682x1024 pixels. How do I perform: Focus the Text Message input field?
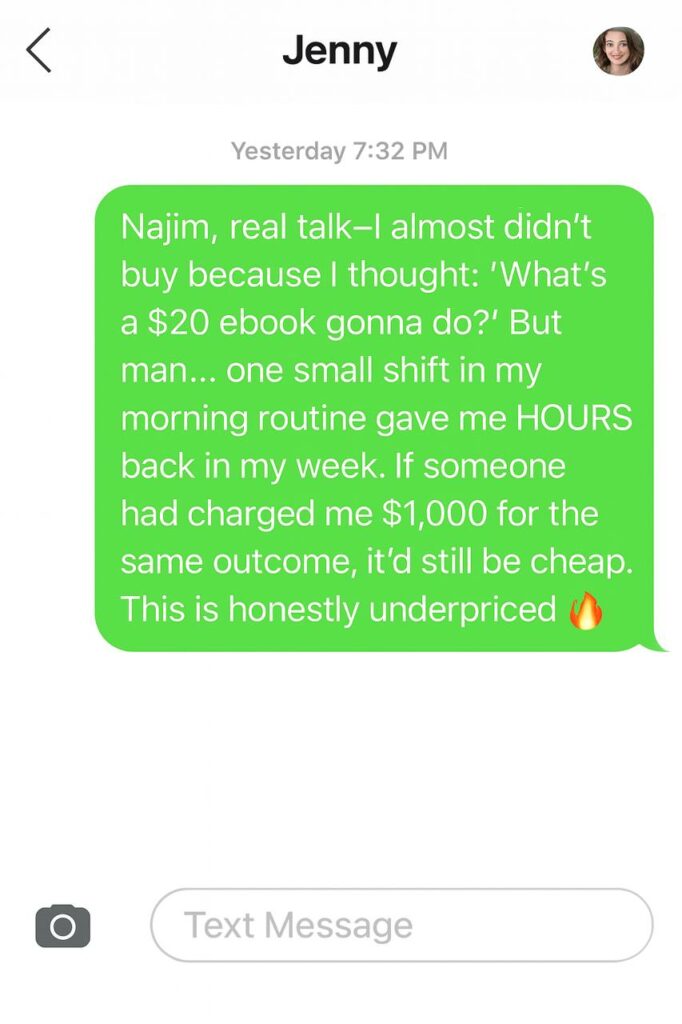(401, 925)
